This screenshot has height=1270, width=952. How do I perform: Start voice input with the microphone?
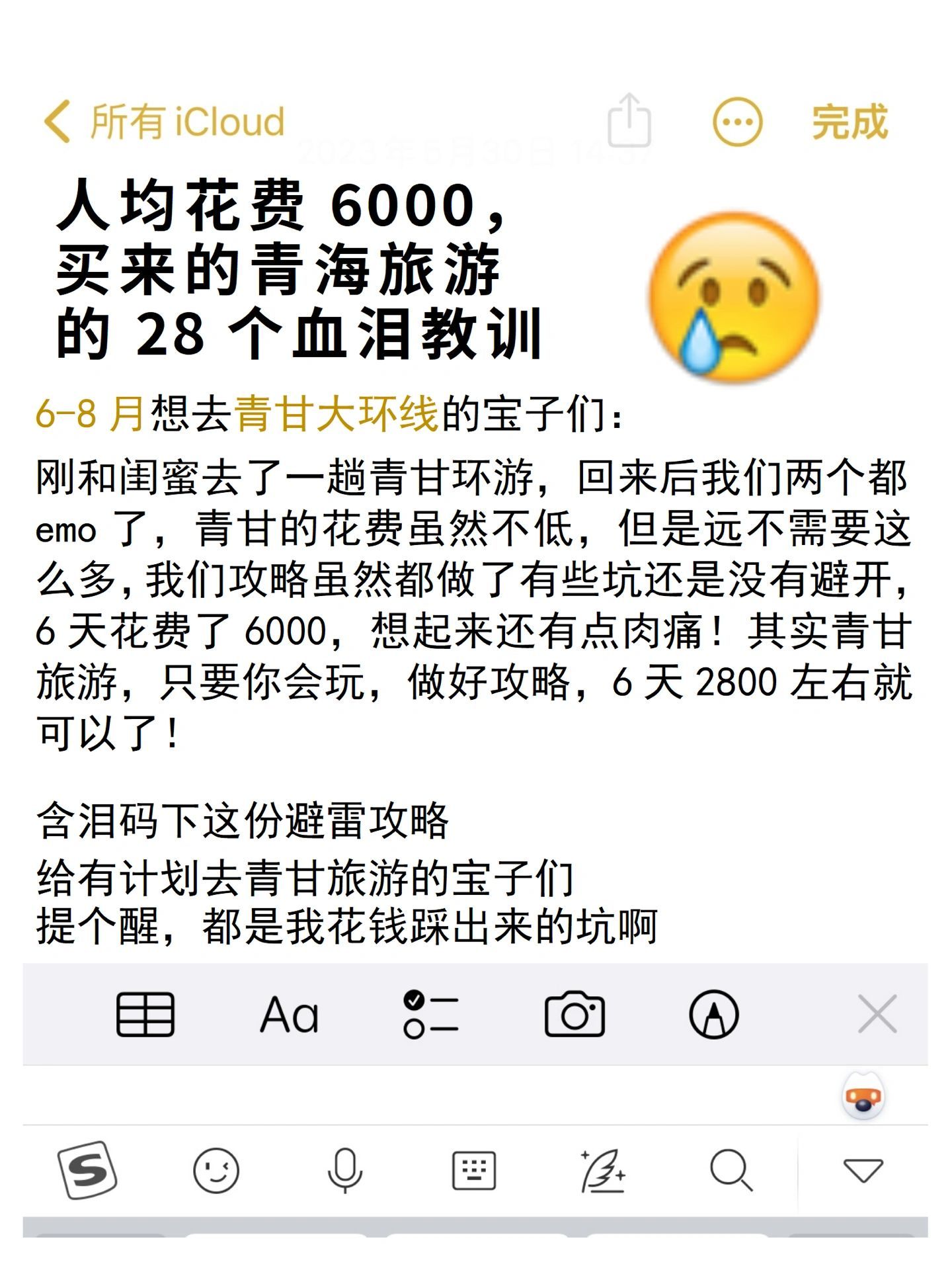(345, 1170)
